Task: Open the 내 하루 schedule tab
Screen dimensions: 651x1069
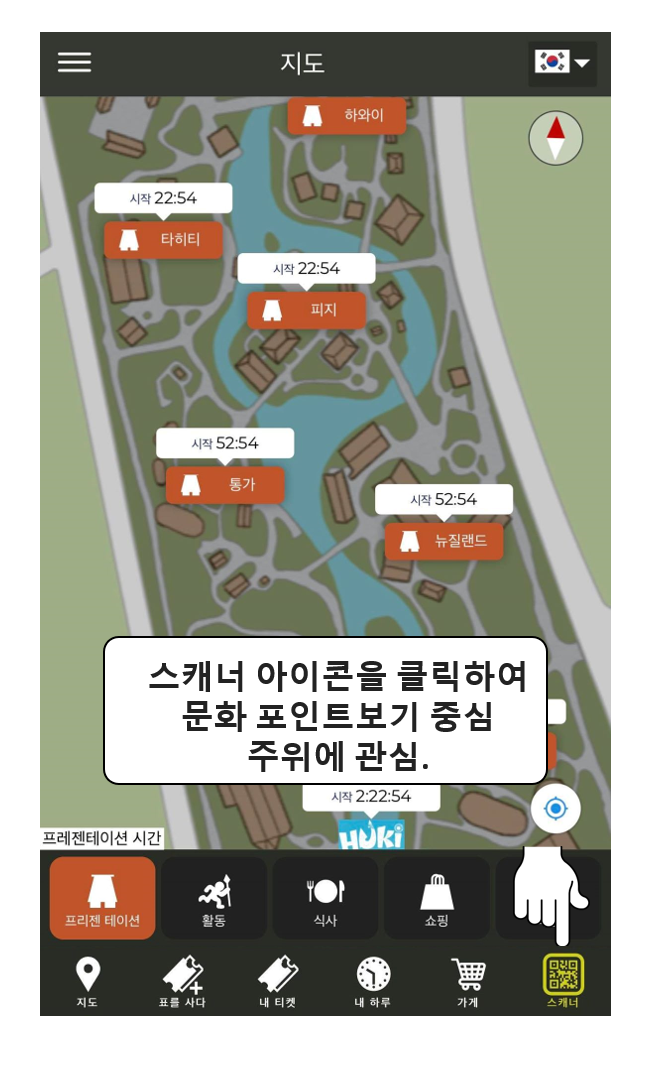Action: (373, 981)
